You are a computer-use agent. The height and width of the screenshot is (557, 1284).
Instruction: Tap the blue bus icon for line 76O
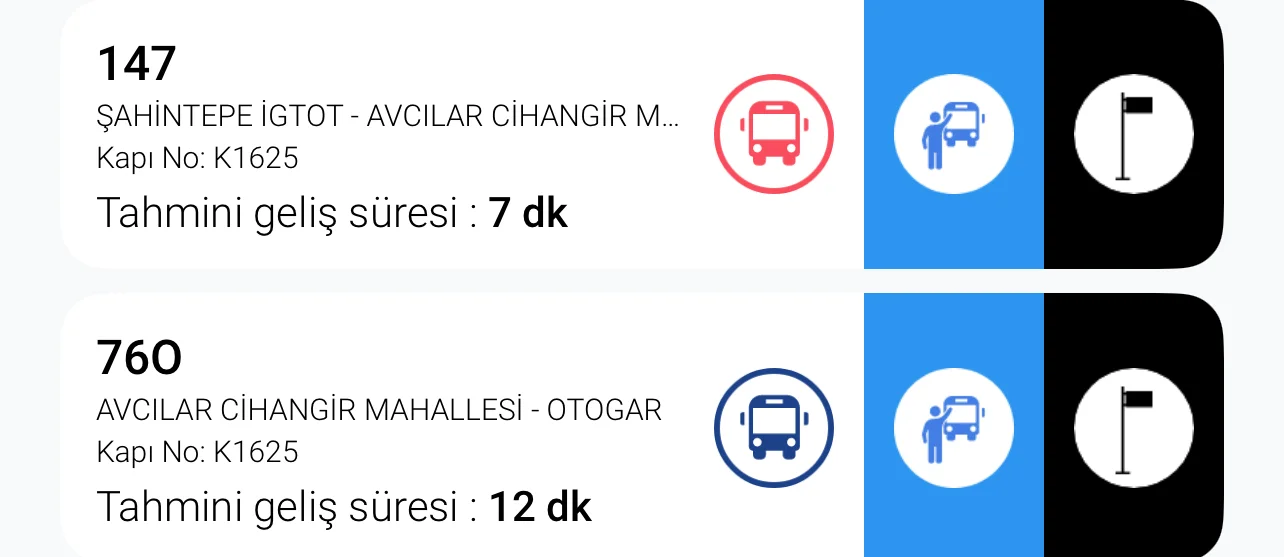point(773,428)
